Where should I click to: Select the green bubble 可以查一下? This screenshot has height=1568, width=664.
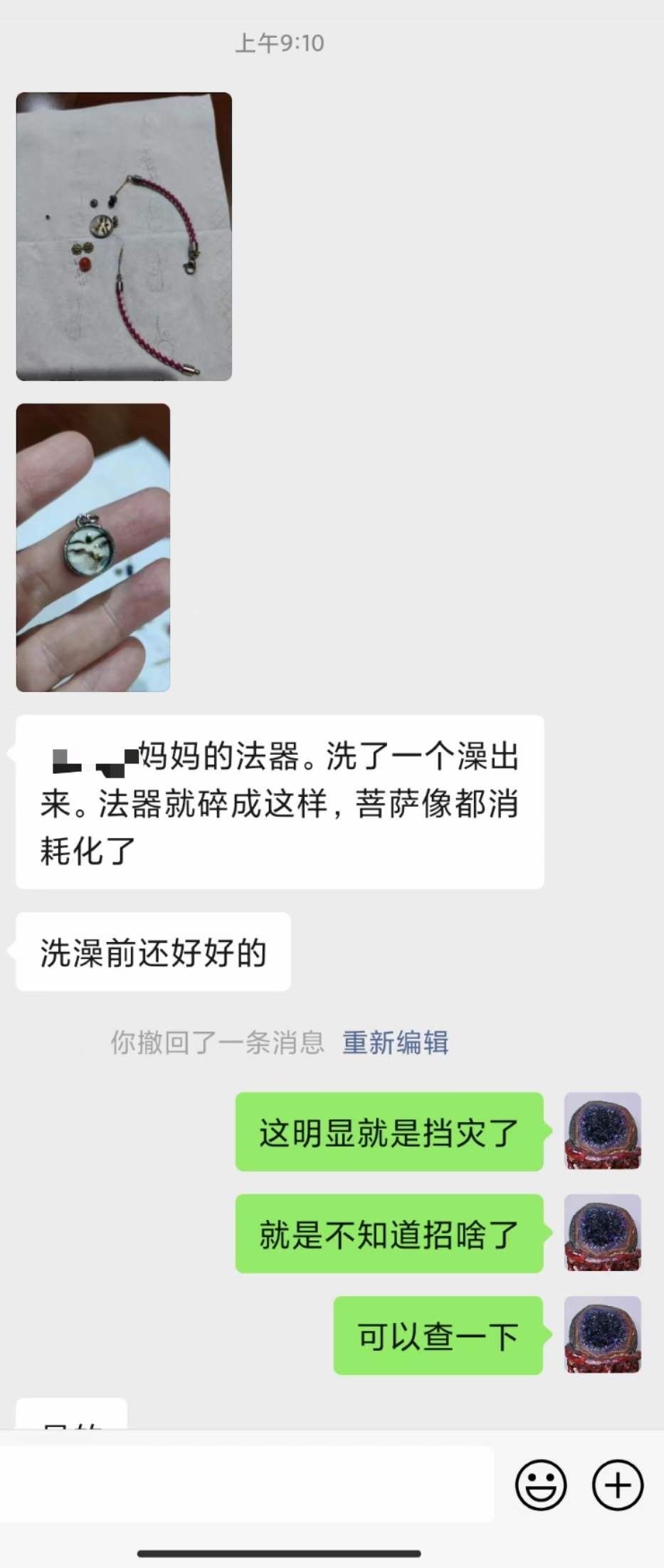click(437, 1335)
